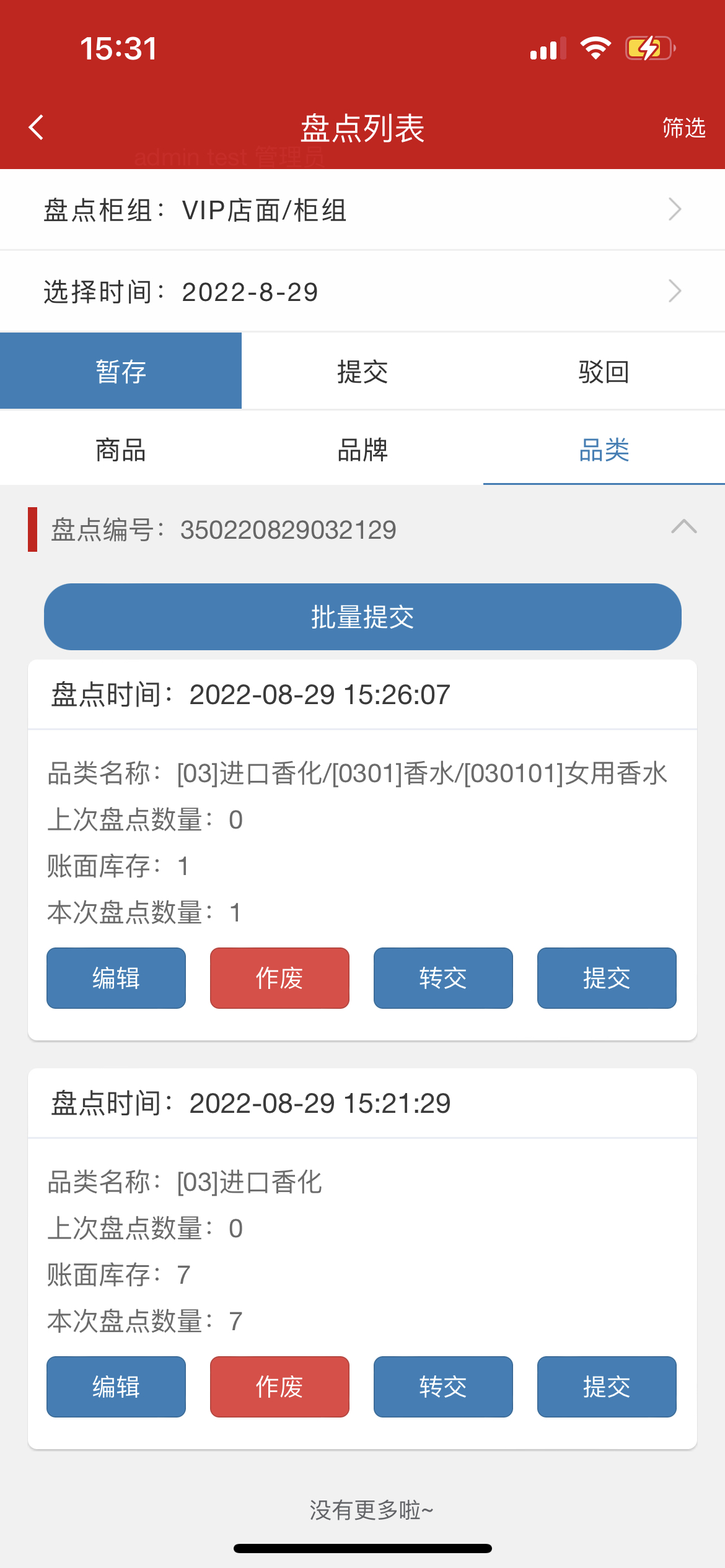Switch to the 提交 status tab
Viewport: 725px width, 1568px height.
pyautogui.click(x=362, y=372)
